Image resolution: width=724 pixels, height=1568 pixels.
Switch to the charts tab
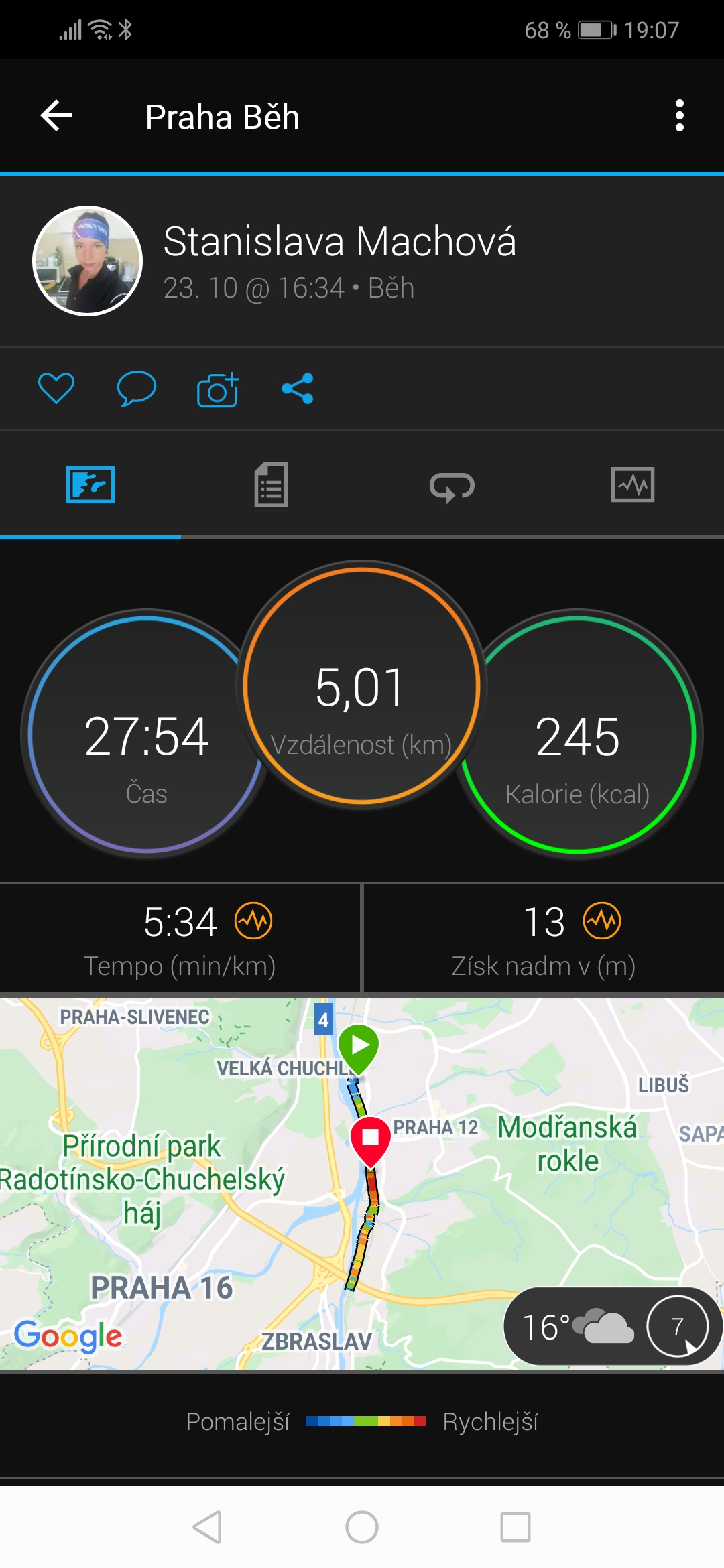tap(633, 484)
